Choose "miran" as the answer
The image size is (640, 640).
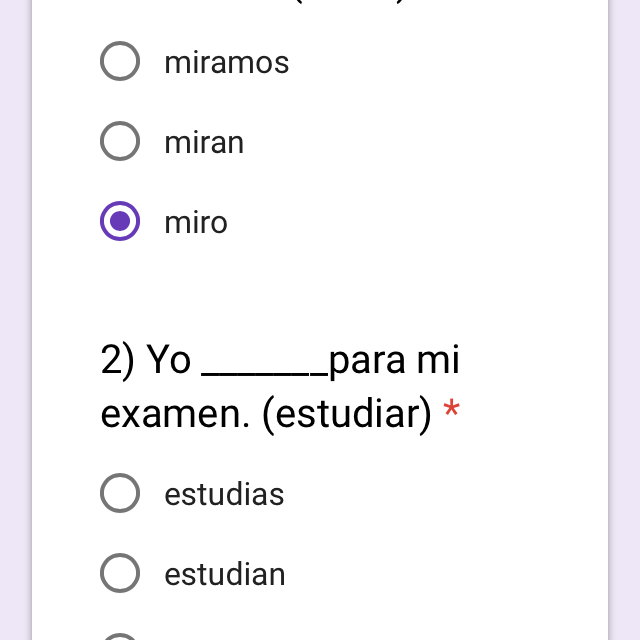point(120,142)
